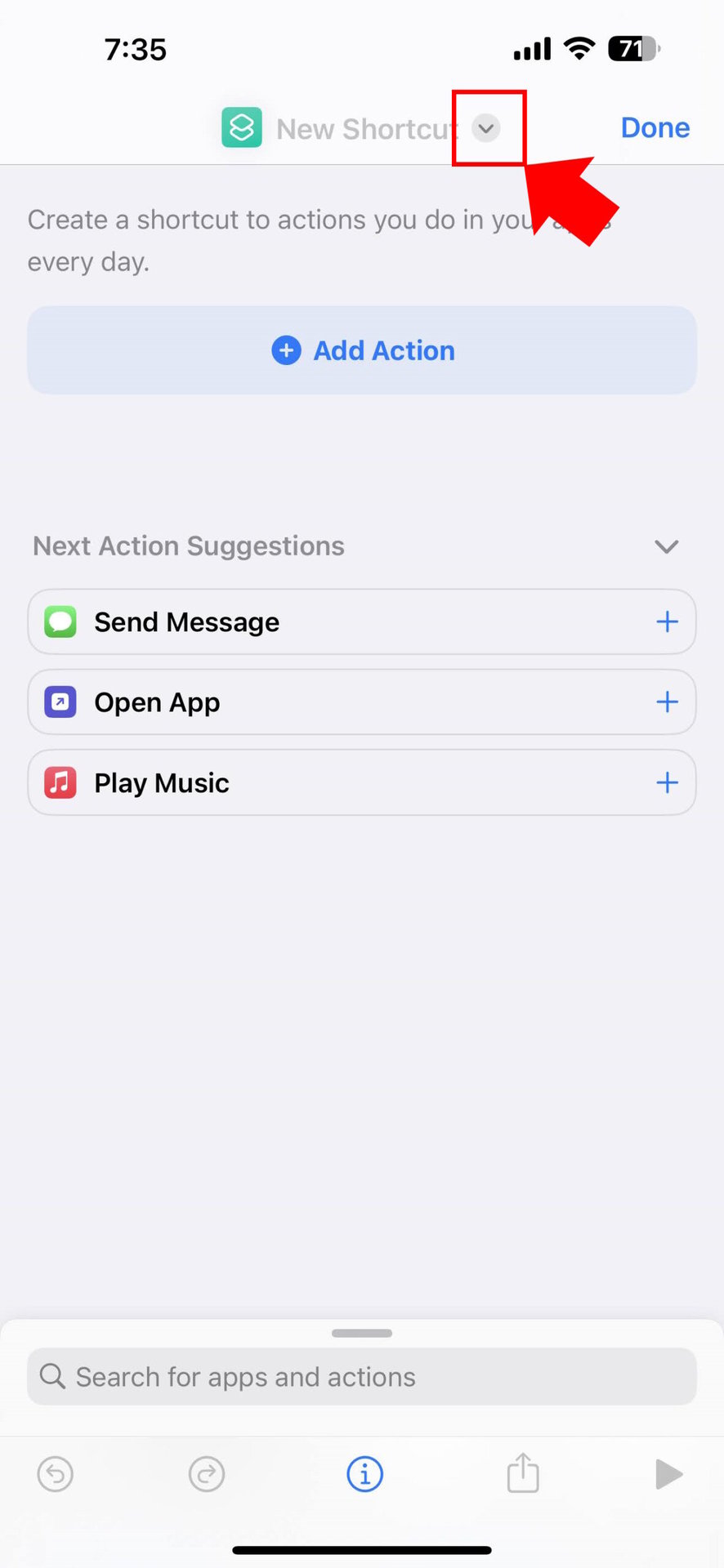Viewport: 724px width, 1568px height.
Task: Tap the green shortcut icon to customize it
Action: [x=242, y=128]
